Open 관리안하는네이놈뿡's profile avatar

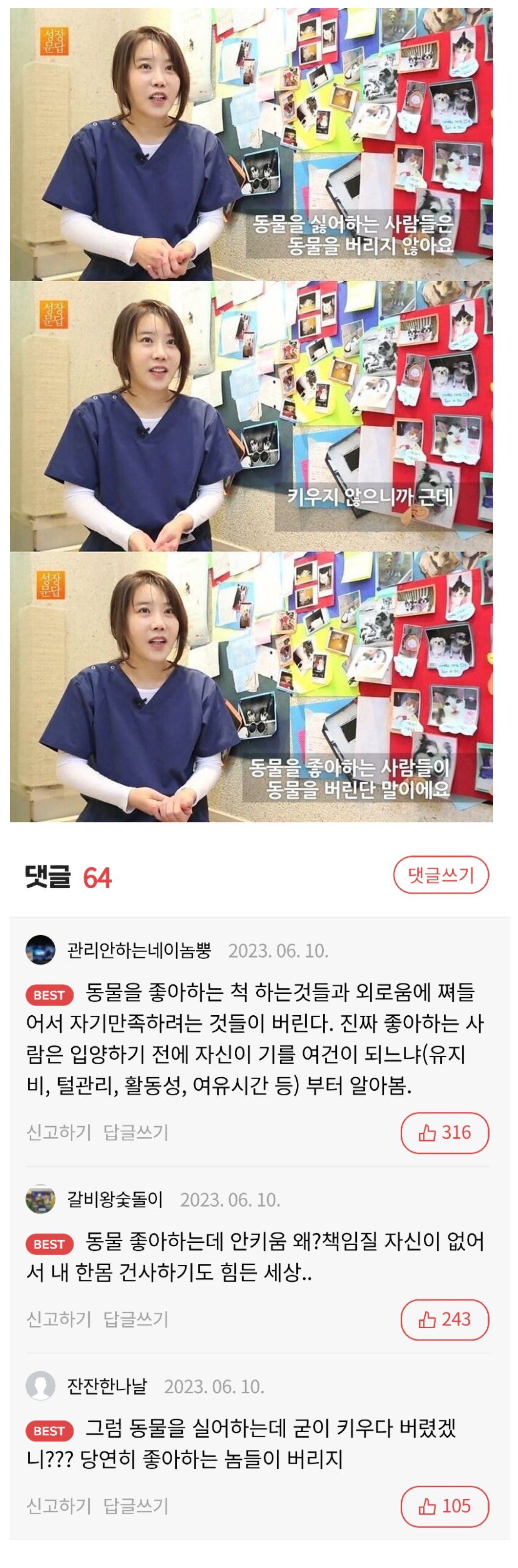click(x=40, y=950)
